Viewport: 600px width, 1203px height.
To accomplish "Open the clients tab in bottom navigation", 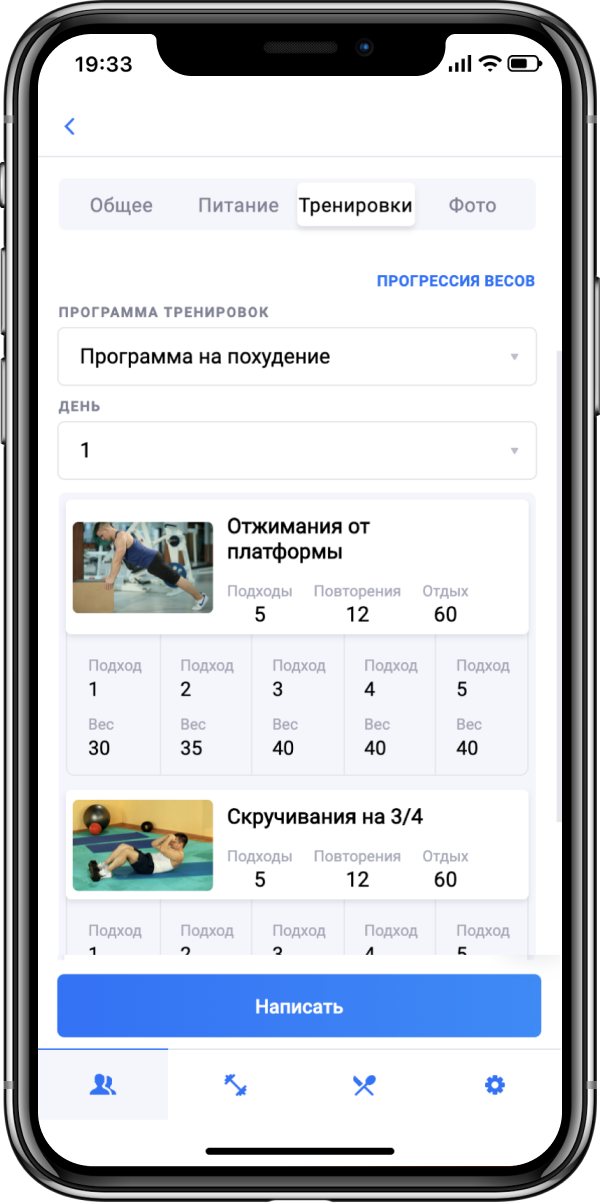I will click(x=103, y=1085).
